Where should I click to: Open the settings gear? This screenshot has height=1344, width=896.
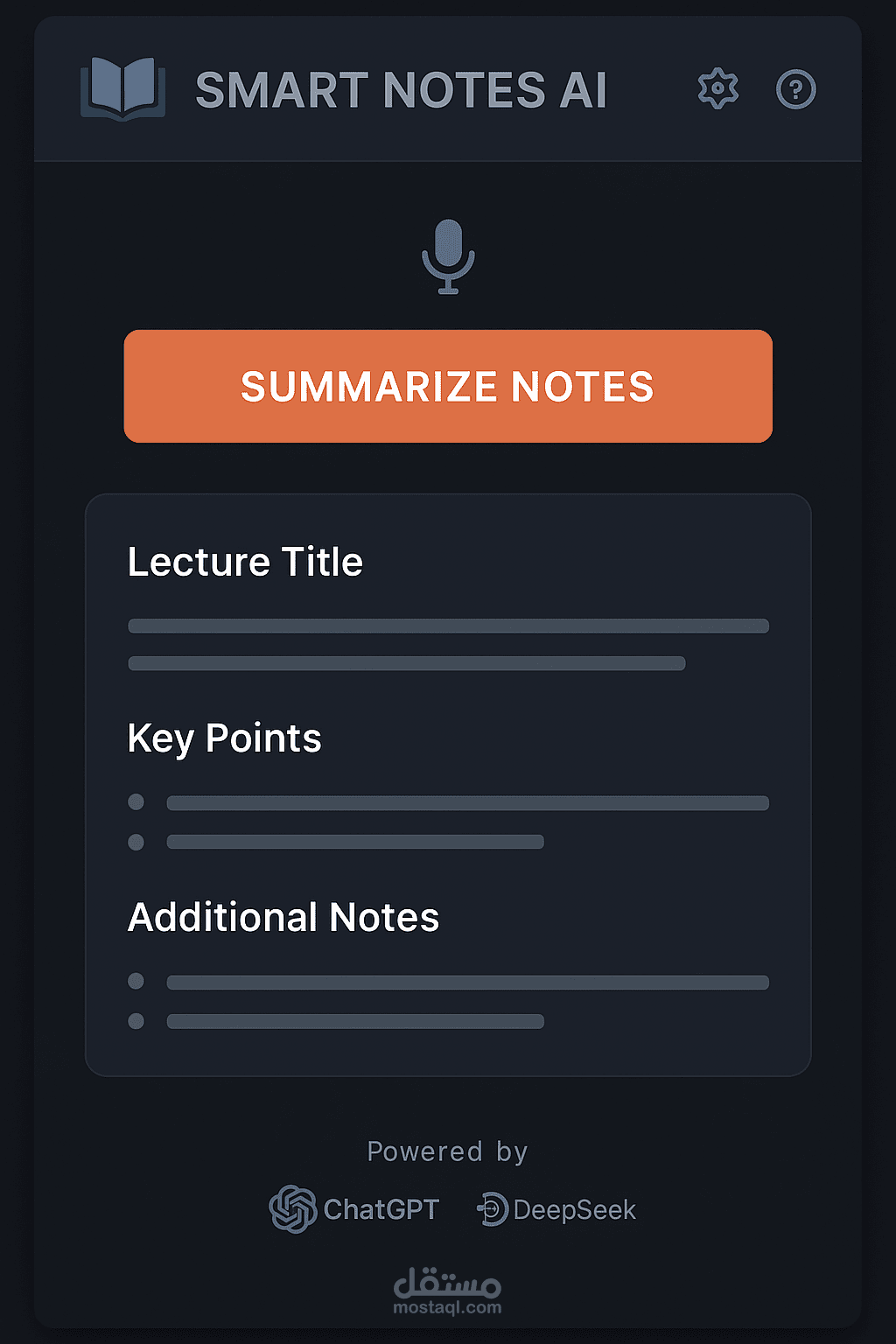(718, 88)
